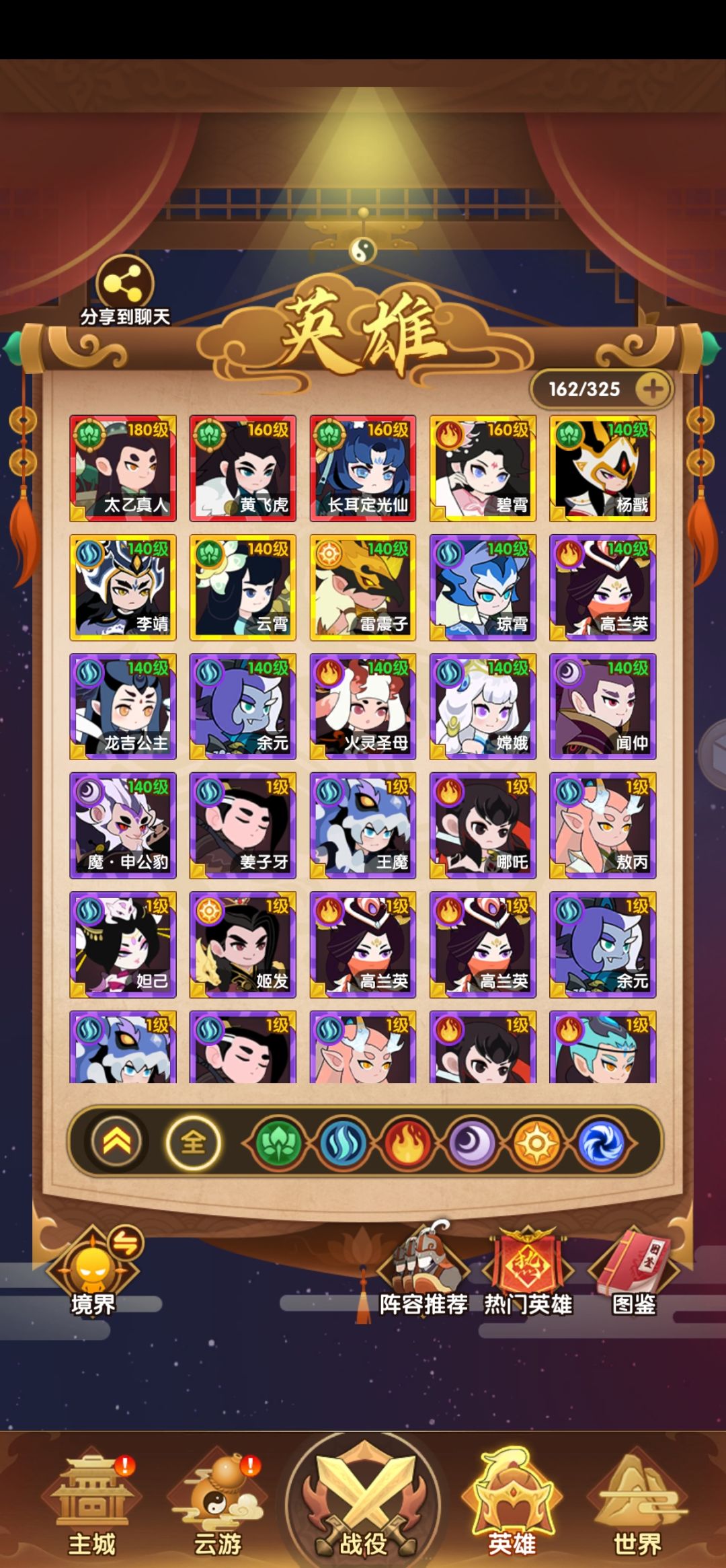Filter heroes by the purple moon faction
726x1568 pixels.
(x=472, y=1142)
